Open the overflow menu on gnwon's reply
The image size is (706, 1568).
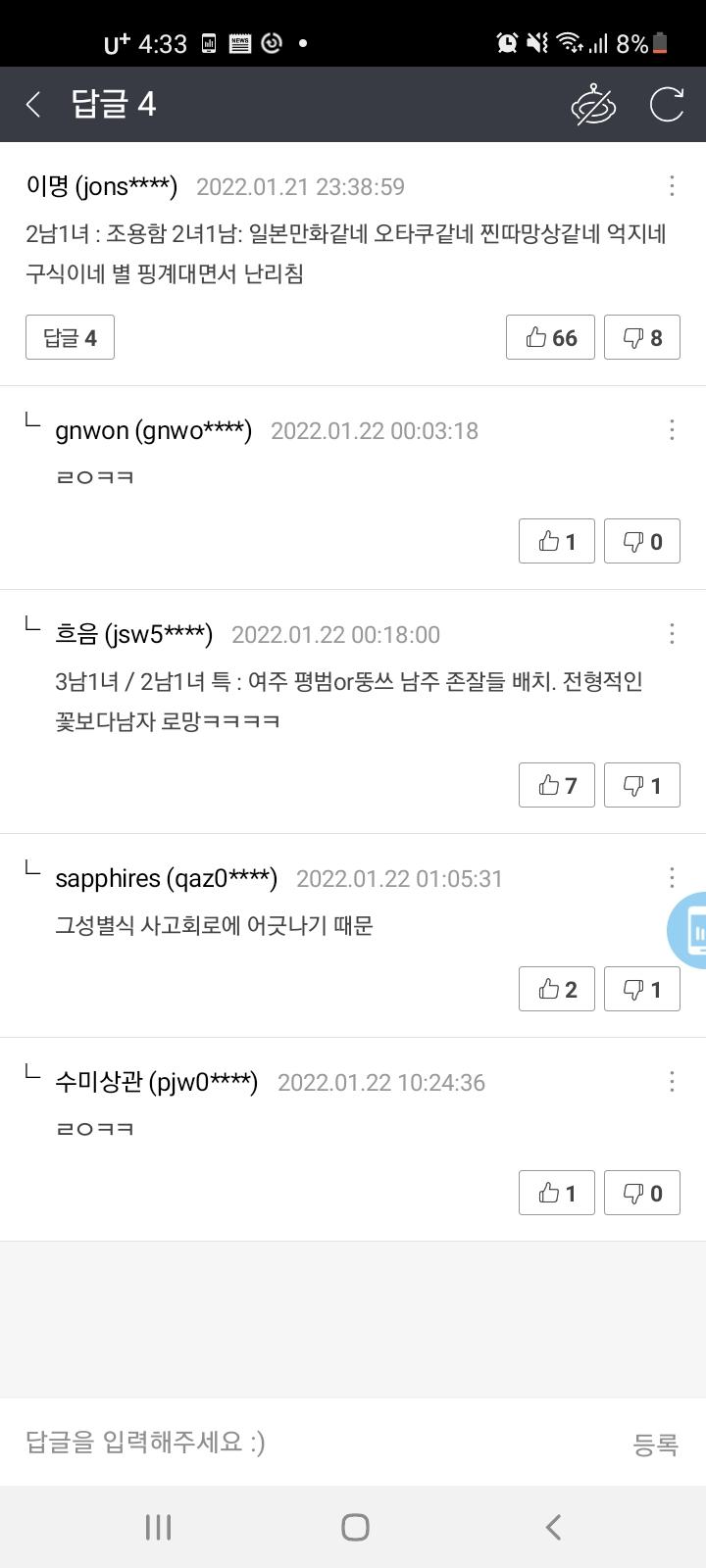point(672,429)
